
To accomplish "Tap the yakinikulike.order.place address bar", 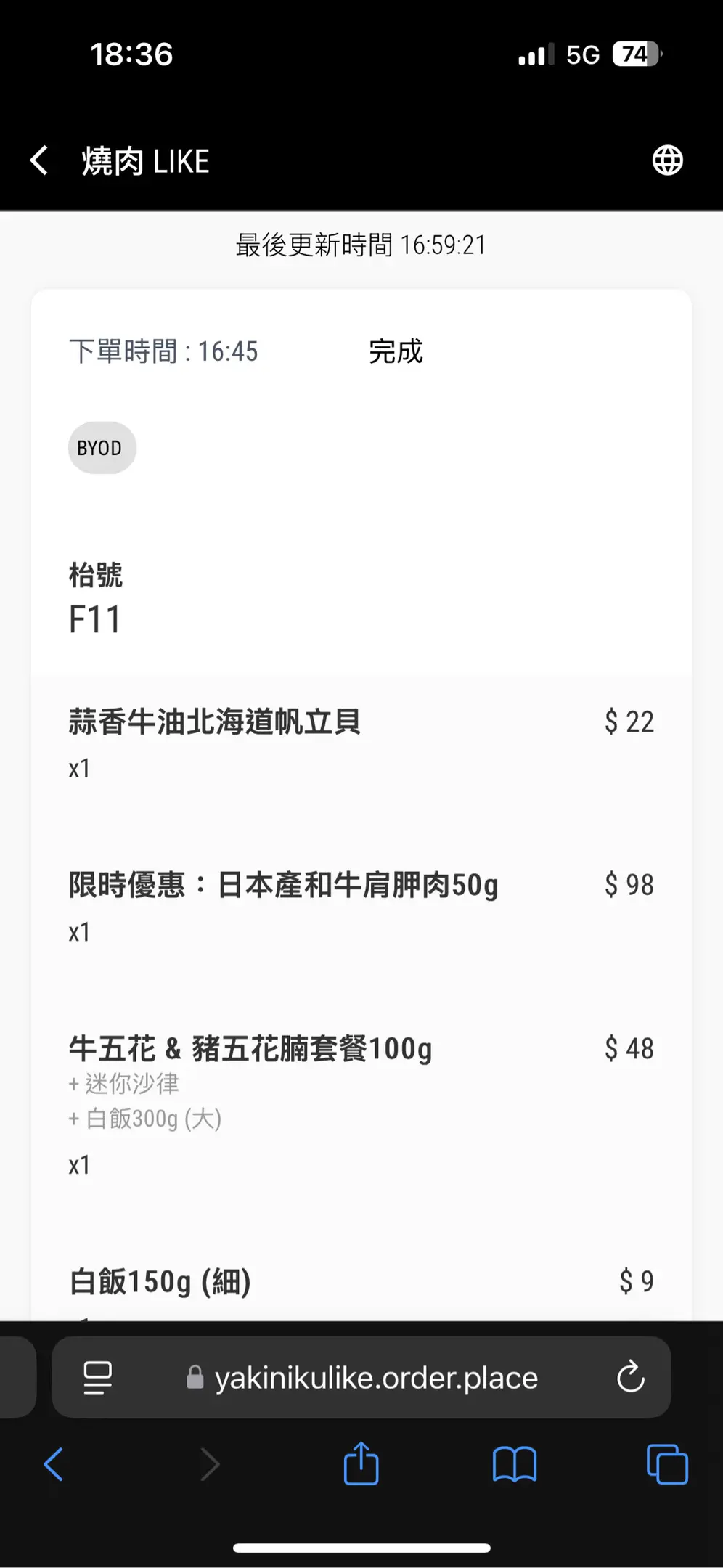I will pyautogui.click(x=361, y=1377).
